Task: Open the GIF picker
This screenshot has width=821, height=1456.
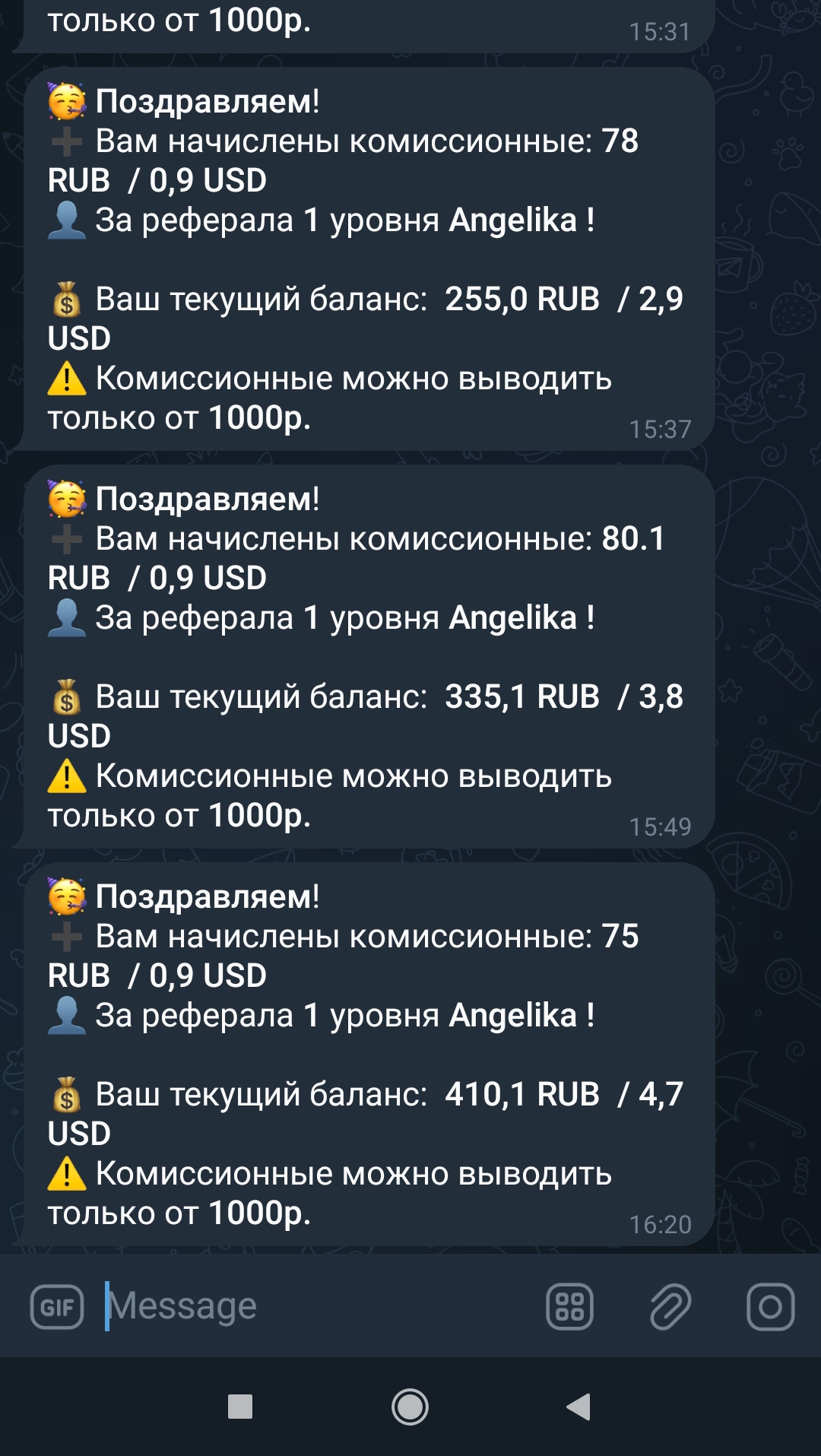Action: coord(57,1307)
